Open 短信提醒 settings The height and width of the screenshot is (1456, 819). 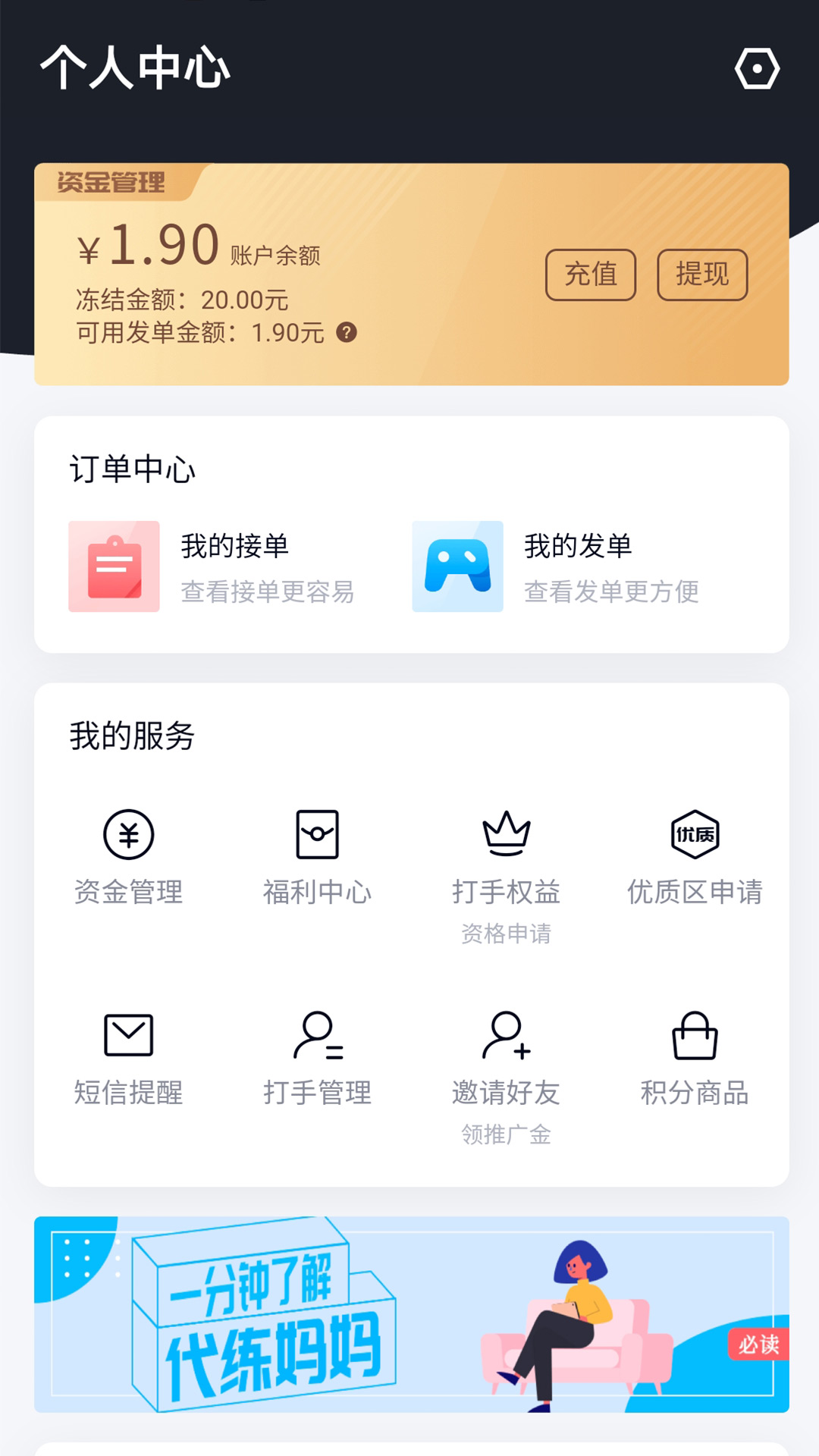pos(129,1058)
